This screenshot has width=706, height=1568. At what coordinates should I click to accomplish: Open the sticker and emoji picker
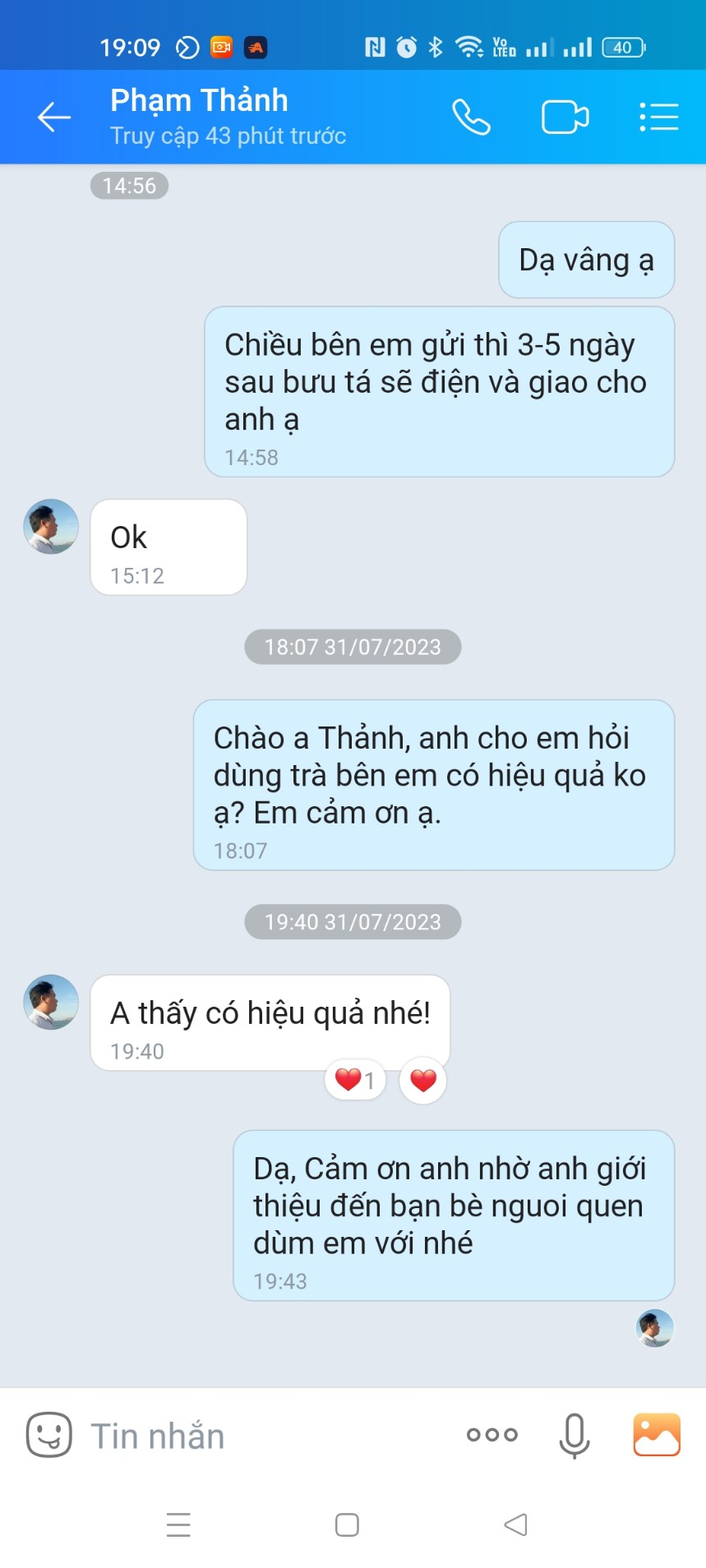[48, 1435]
